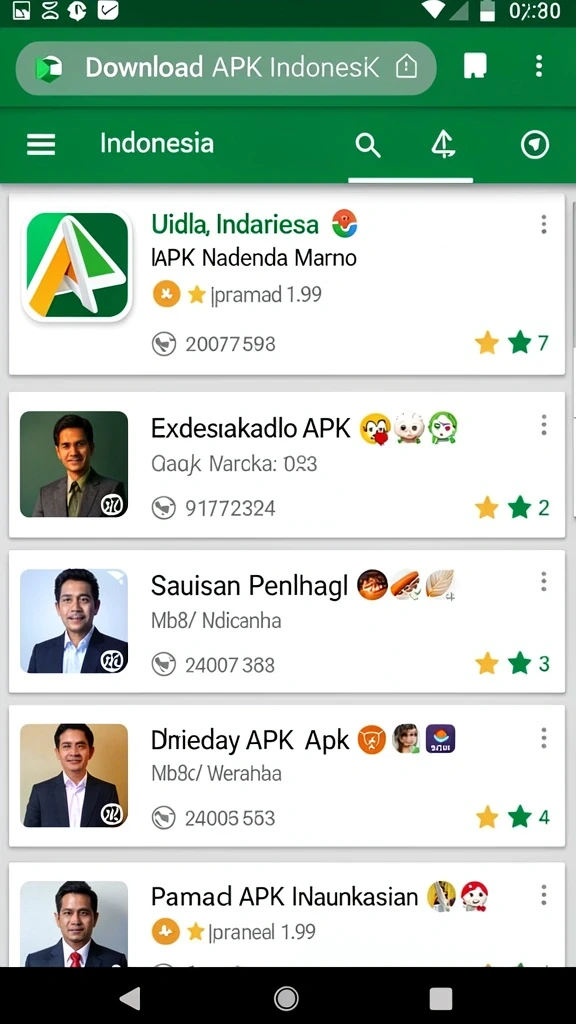The width and height of the screenshot is (576, 1024).
Task: Open options for Pamad APK Inaunkasian
Action: pos(543,895)
